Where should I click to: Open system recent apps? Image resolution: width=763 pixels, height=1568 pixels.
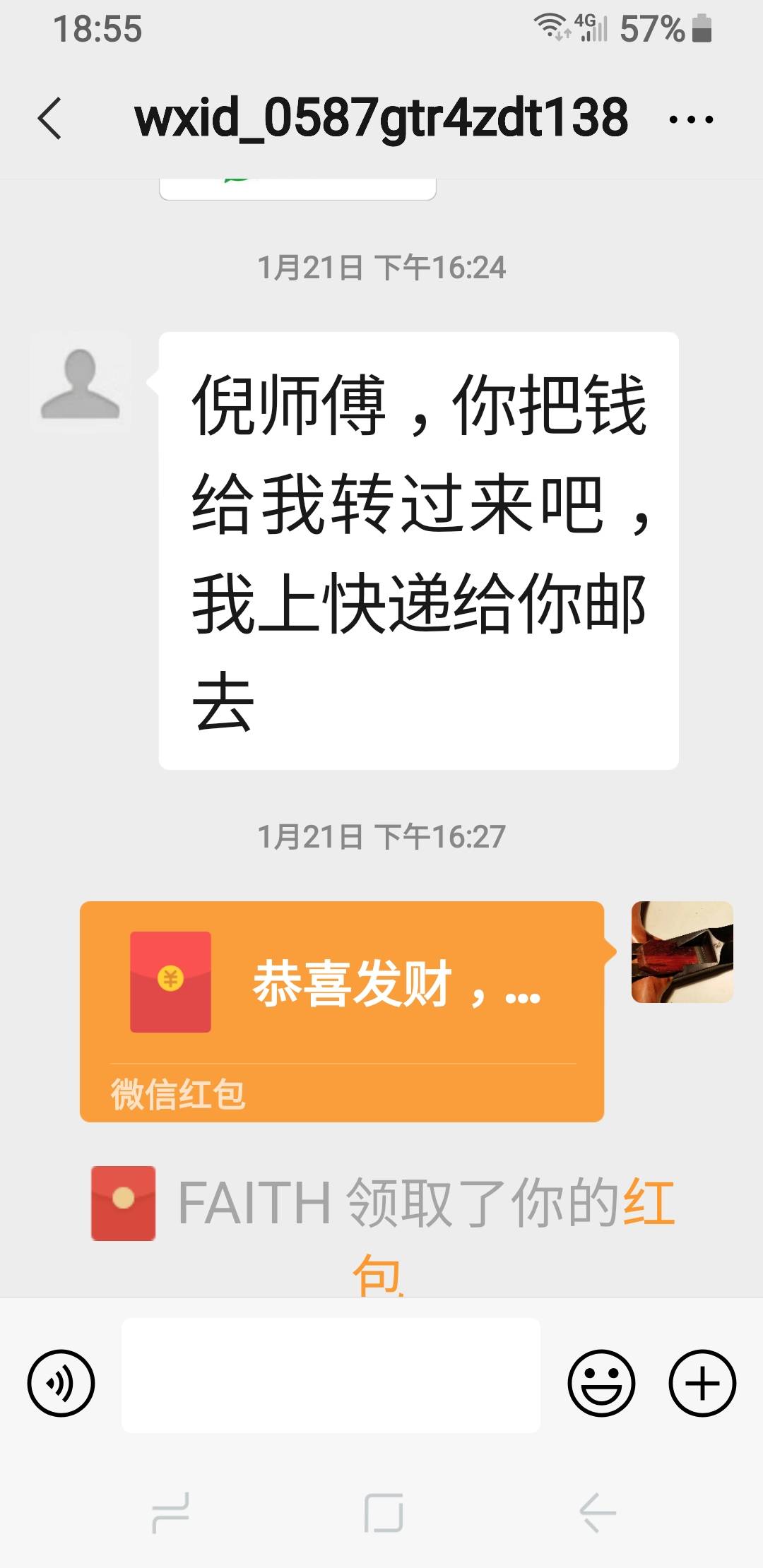click(x=171, y=1512)
